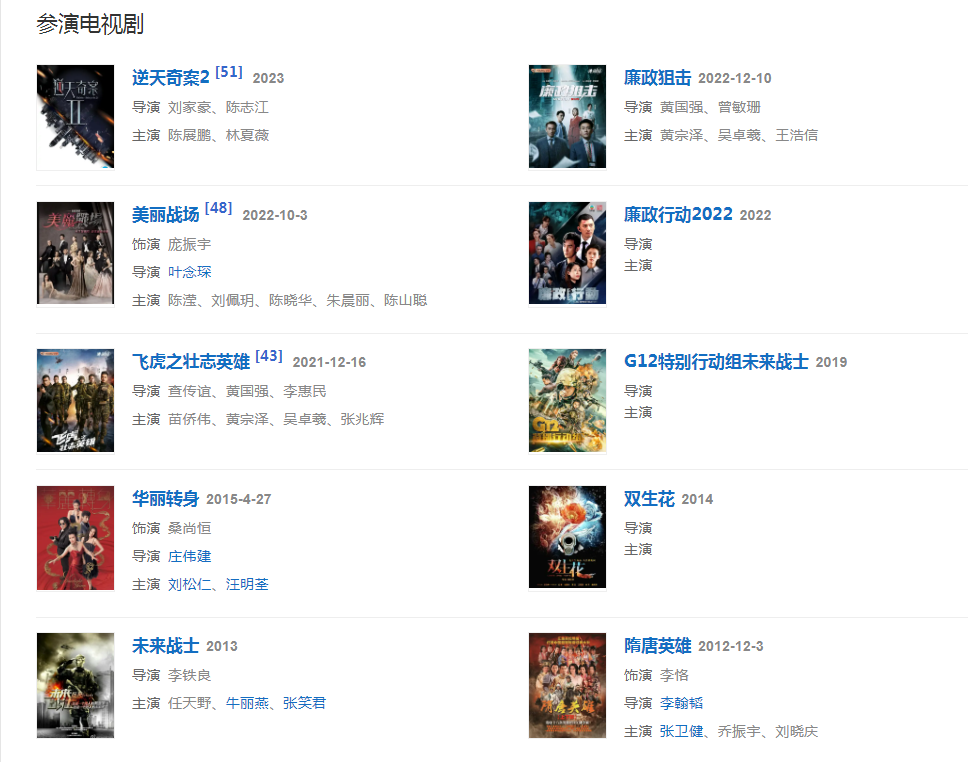Open the 未来战士 title link
Viewport: 968px width, 762px height.
click(165, 646)
